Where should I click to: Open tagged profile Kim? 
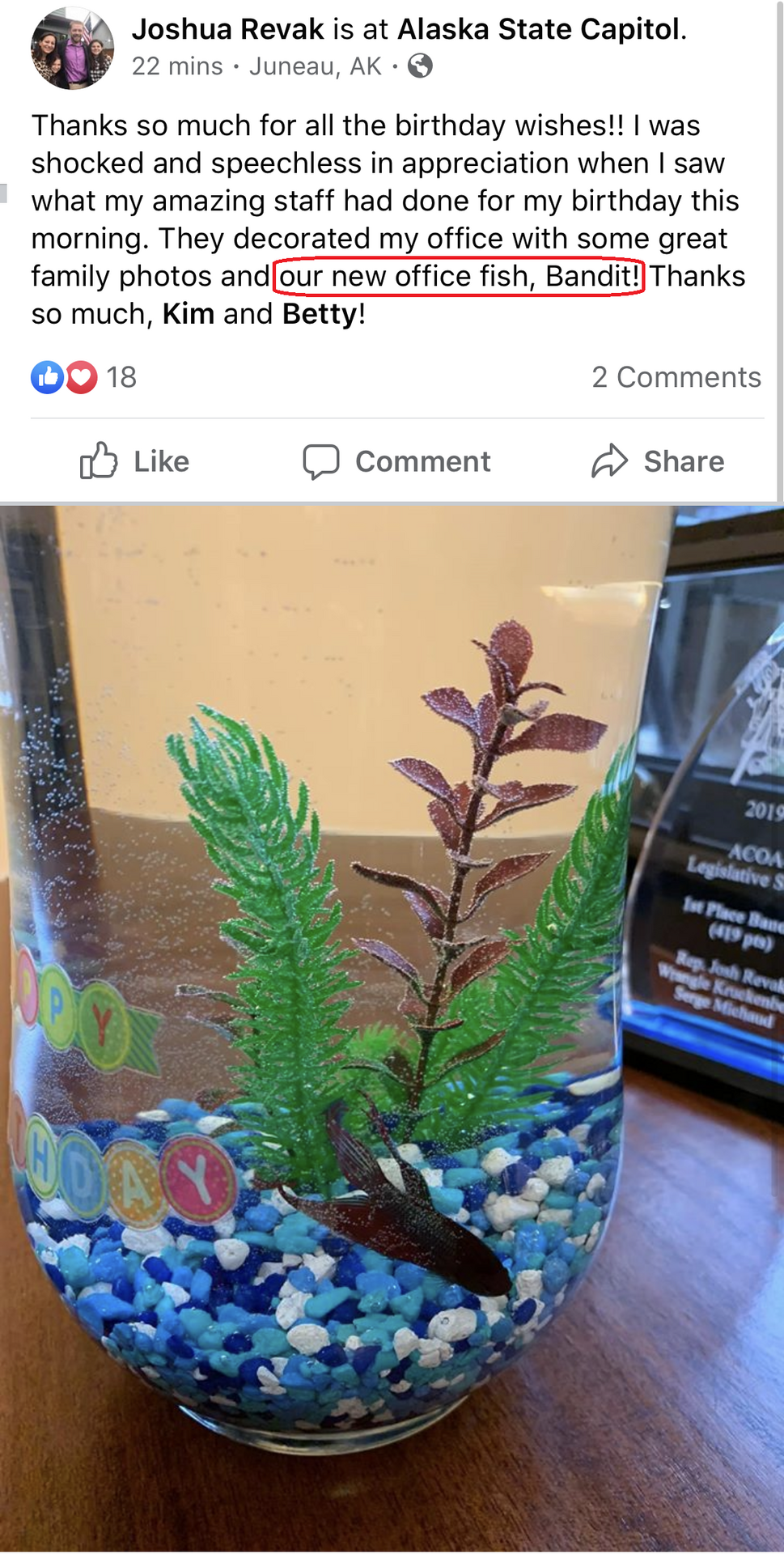pyautogui.click(x=188, y=314)
